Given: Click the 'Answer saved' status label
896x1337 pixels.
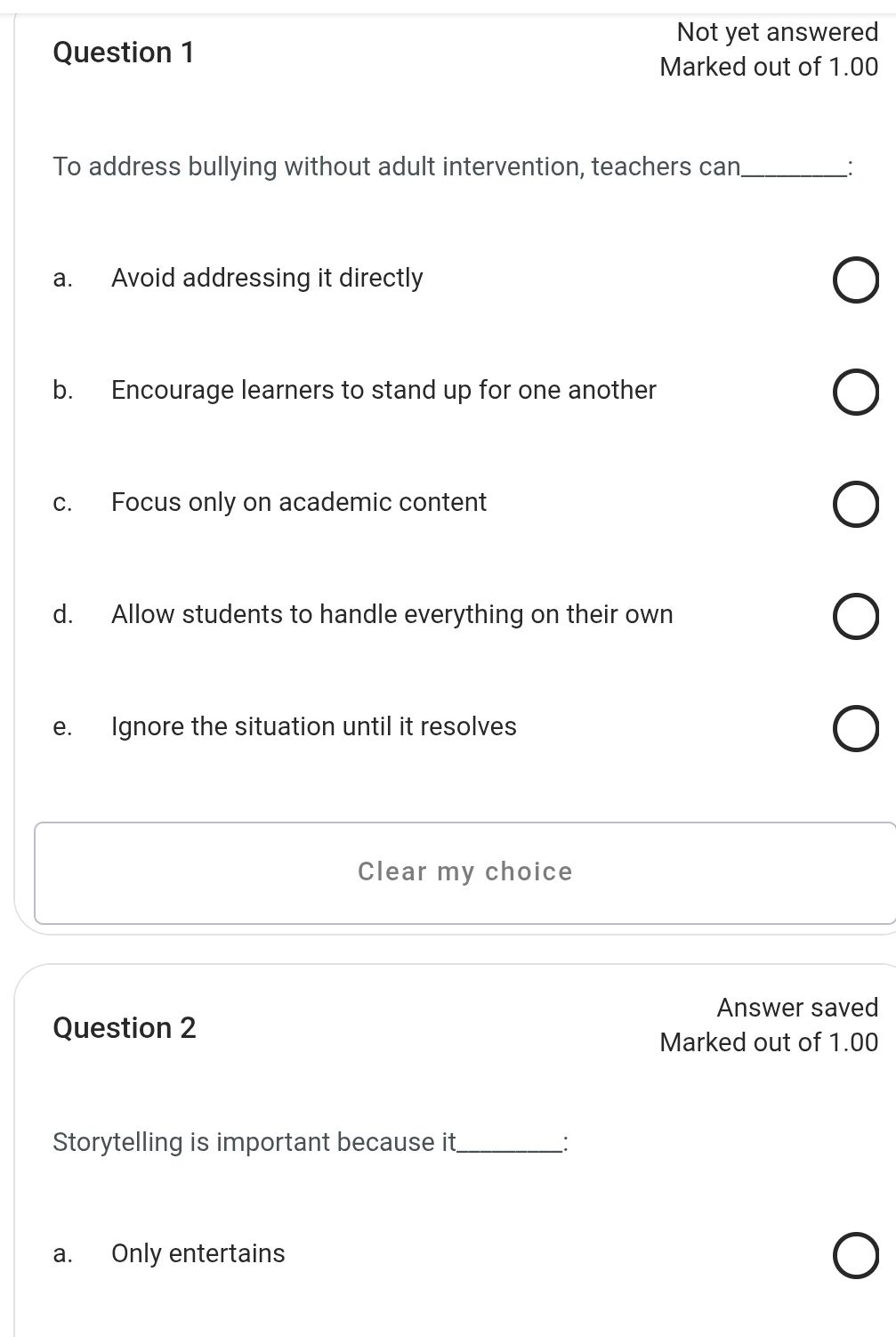Looking at the screenshot, I should click(796, 1007).
